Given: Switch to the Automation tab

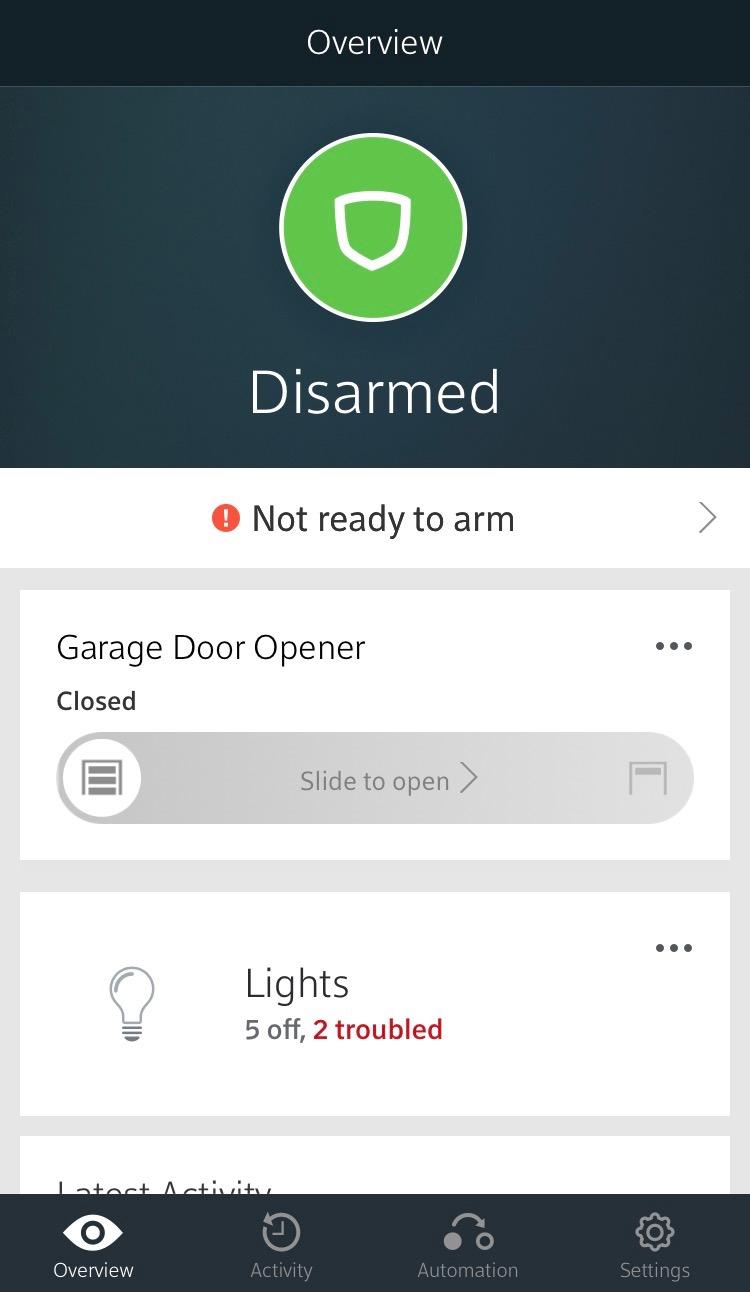Looking at the screenshot, I should tap(468, 1245).
